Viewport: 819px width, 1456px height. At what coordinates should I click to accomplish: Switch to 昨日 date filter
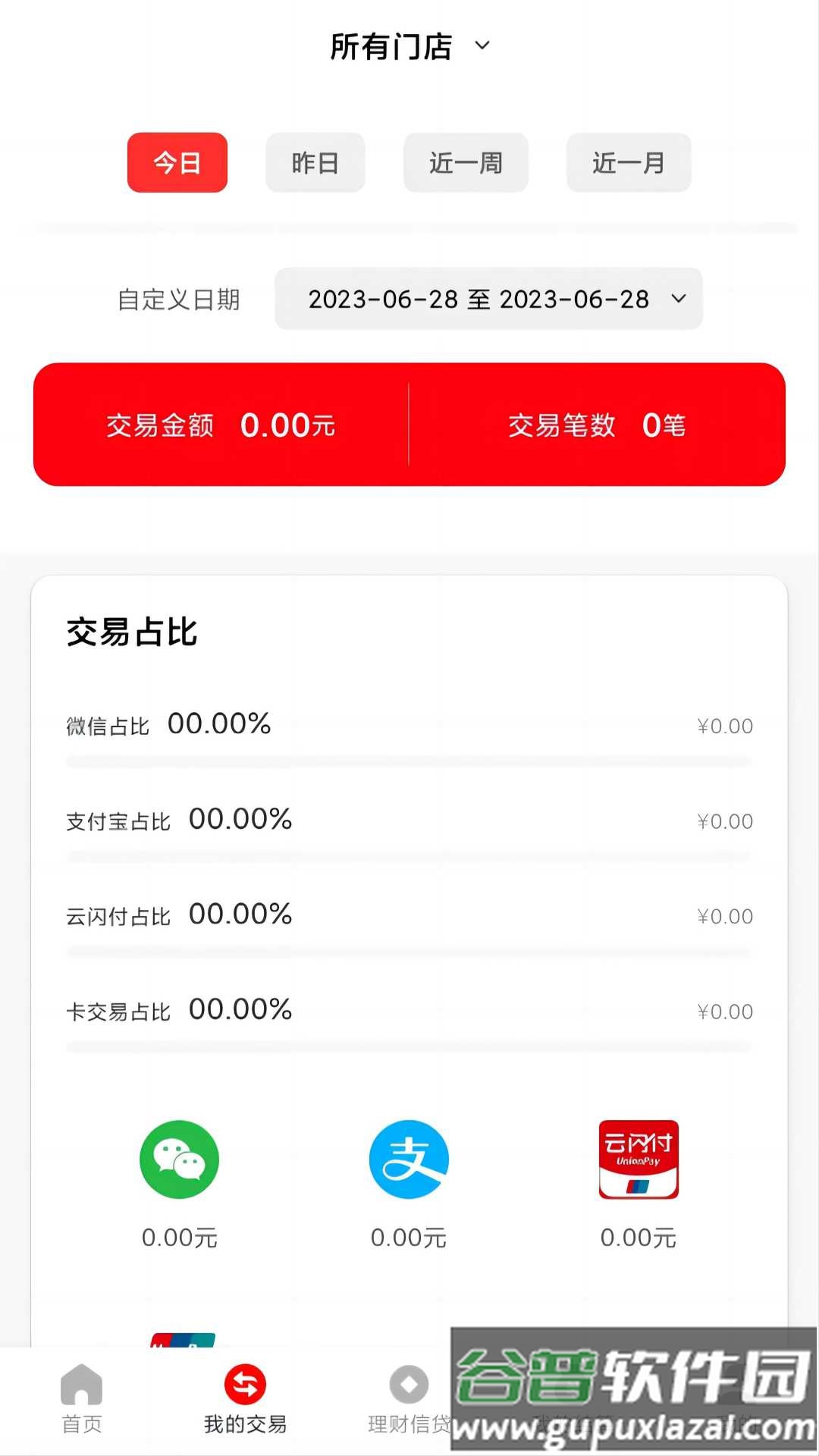315,163
